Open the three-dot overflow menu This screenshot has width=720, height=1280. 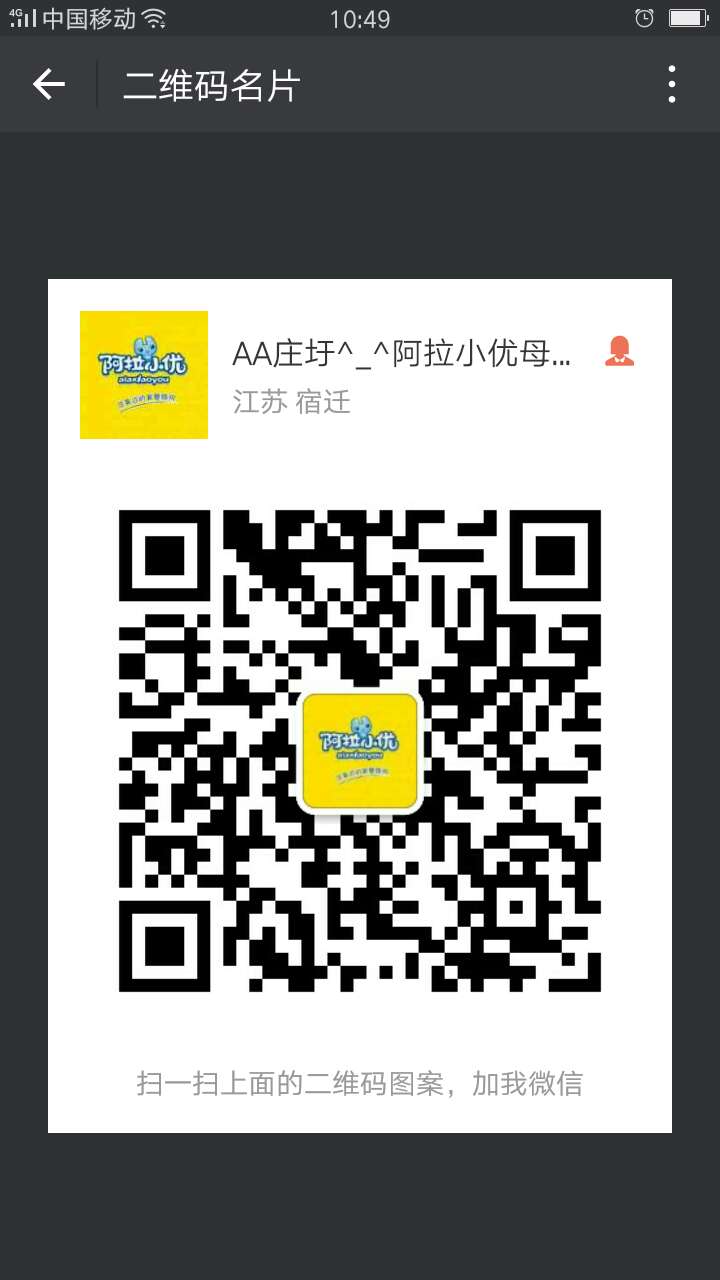(x=672, y=85)
